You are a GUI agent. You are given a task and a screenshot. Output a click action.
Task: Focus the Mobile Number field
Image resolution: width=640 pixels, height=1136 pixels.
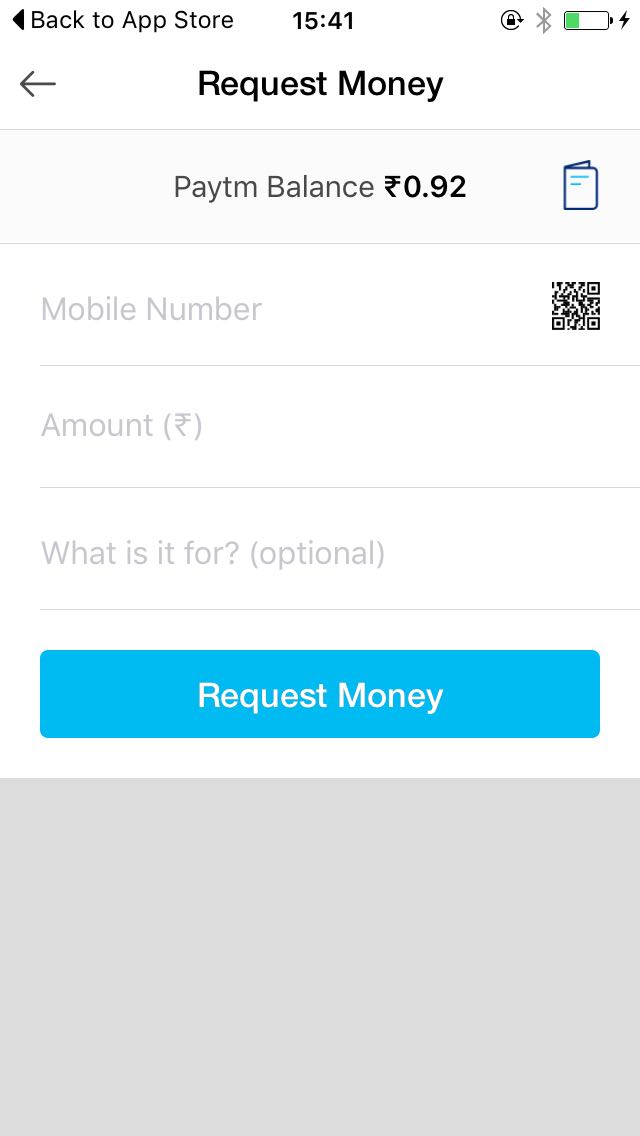280,309
